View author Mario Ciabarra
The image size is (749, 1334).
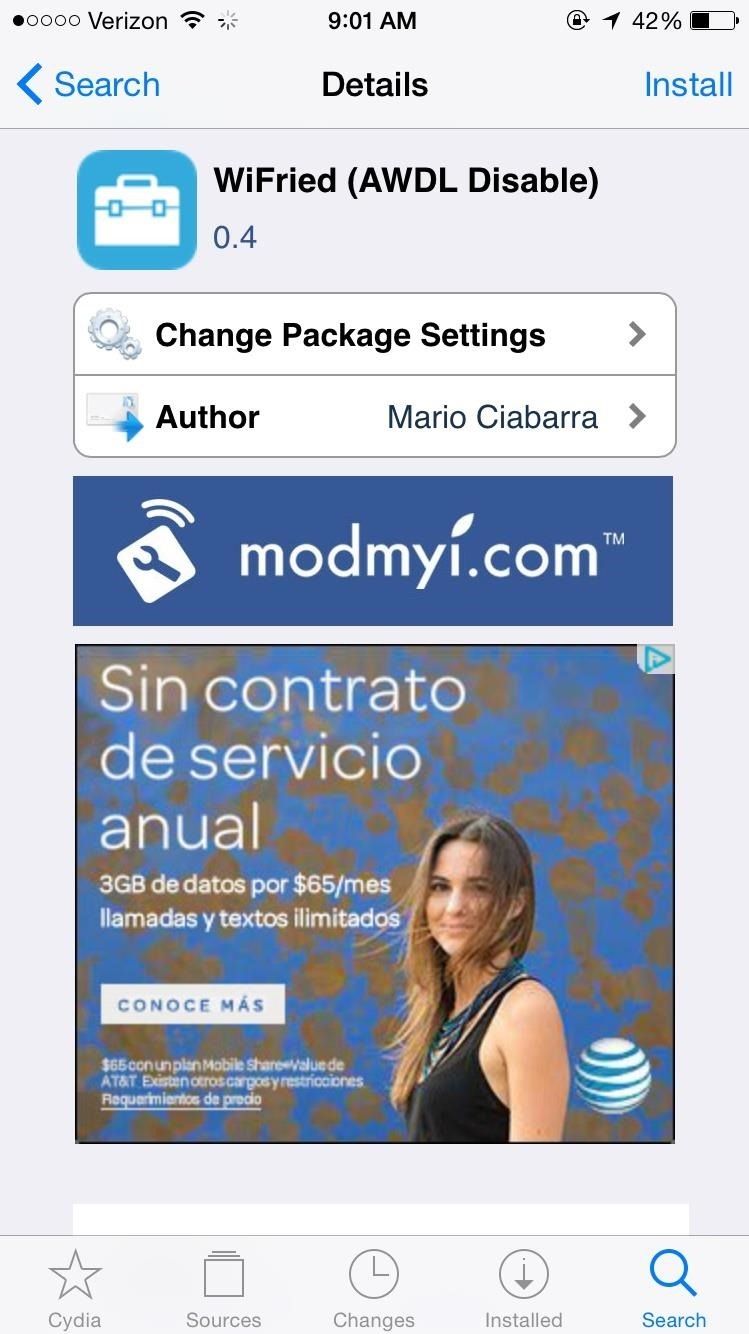click(x=375, y=417)
